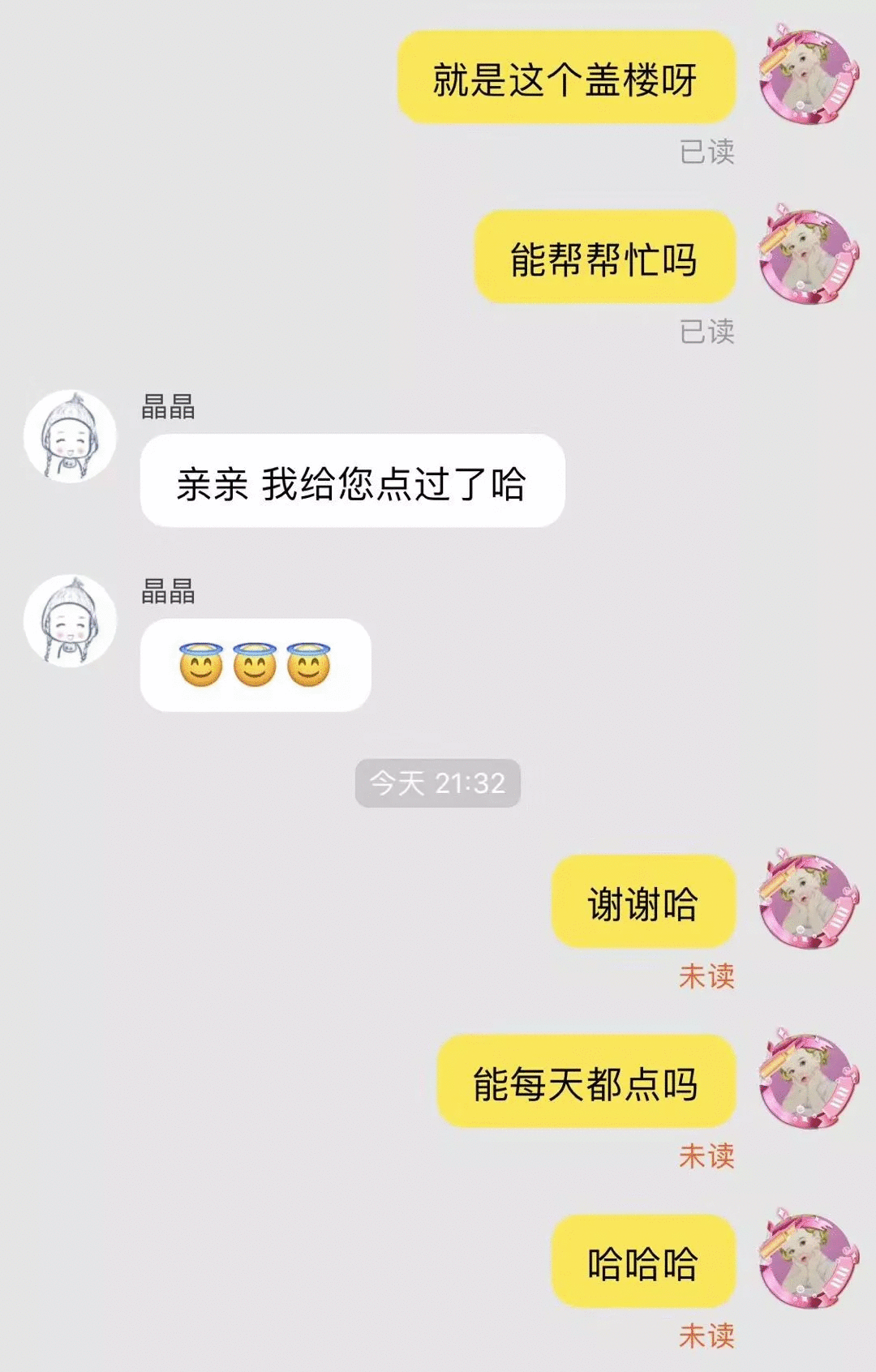Click the 今天 21:32 timestamp

point(438,781)
